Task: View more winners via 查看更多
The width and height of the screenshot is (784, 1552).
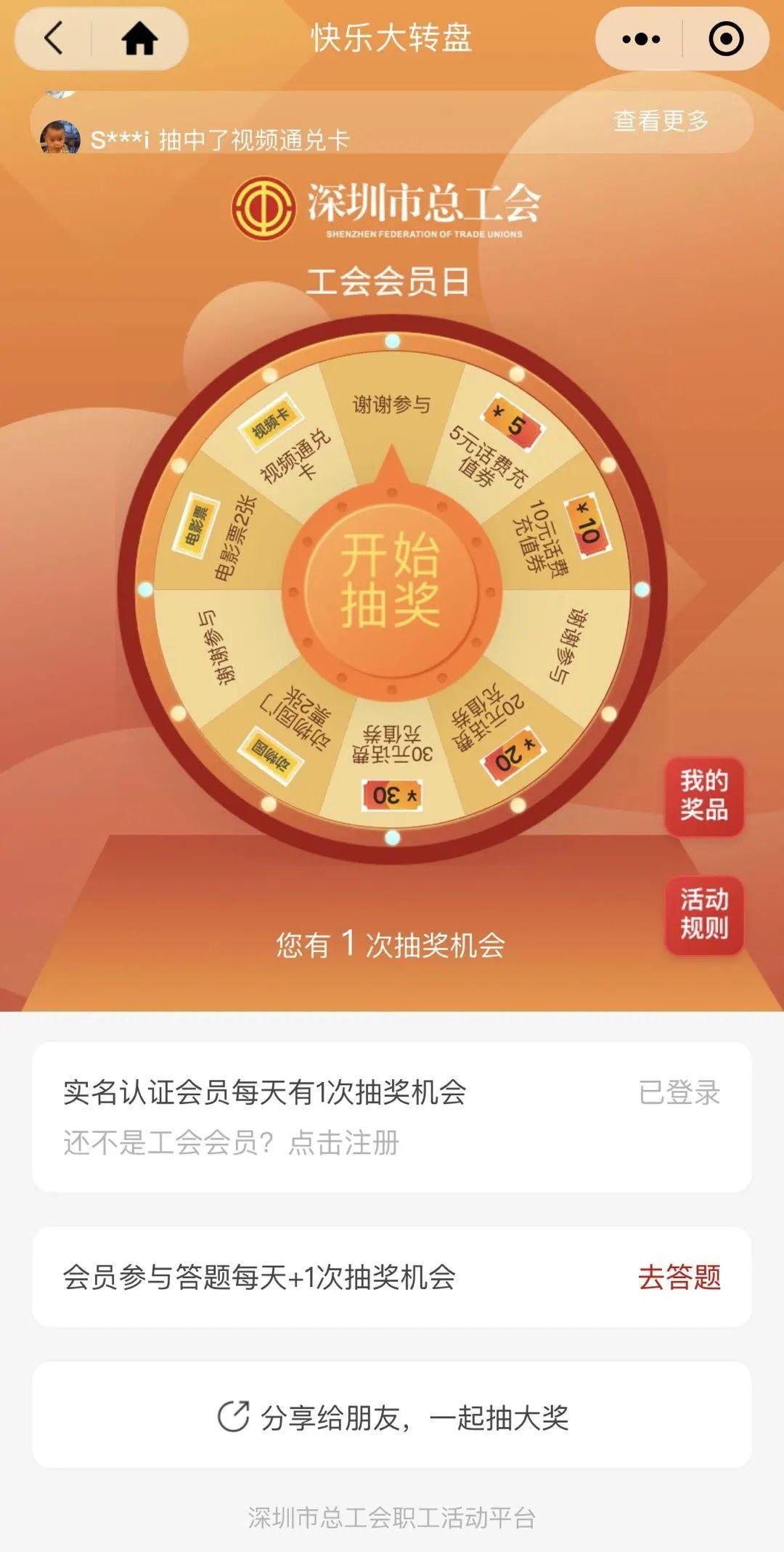Action: [661, 121]
